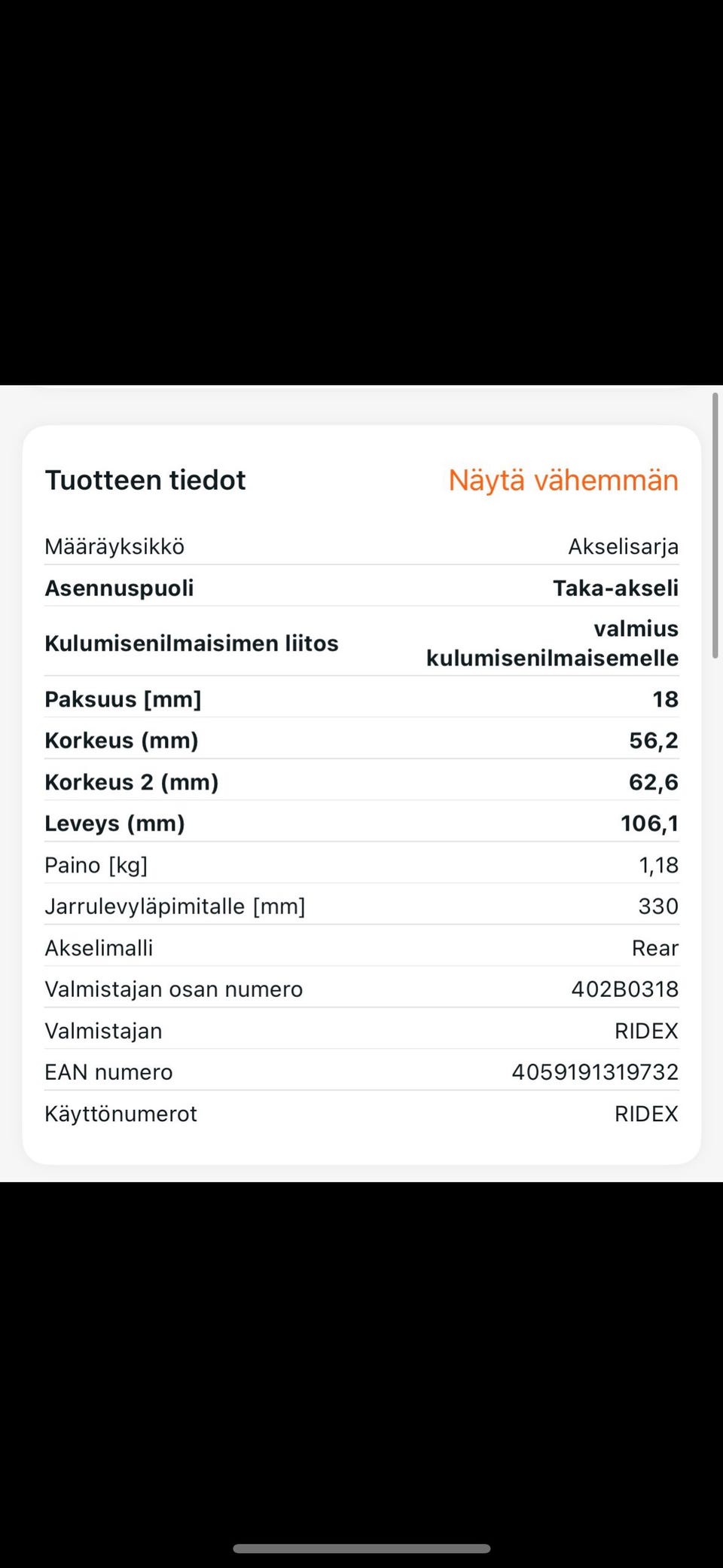Click the Paino [kg] row
The image size is (723, 1568).
coord(361,865)
